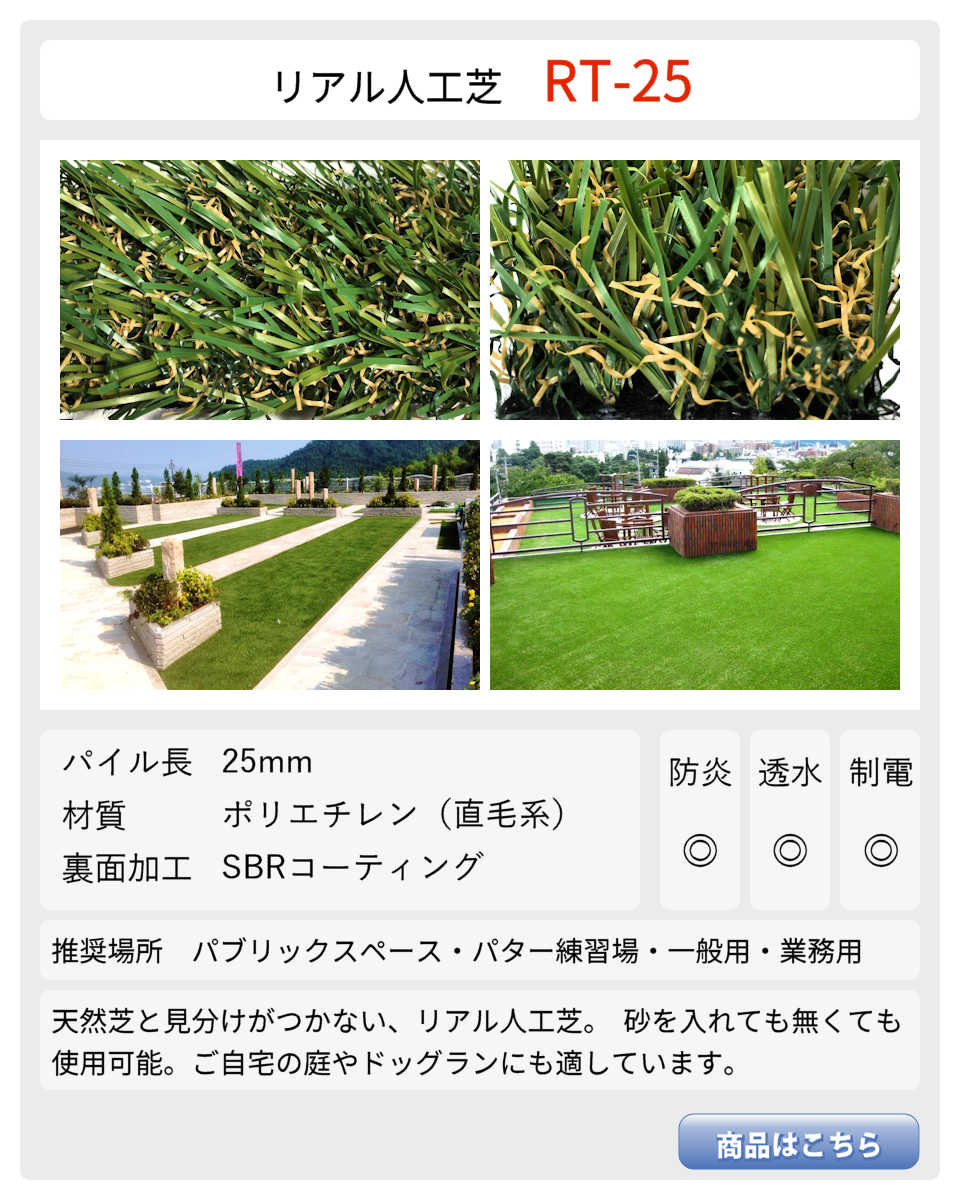Click the garden lawn pathway photo
The height and width of the screenshot is (1200, 960).
(267, 563)
